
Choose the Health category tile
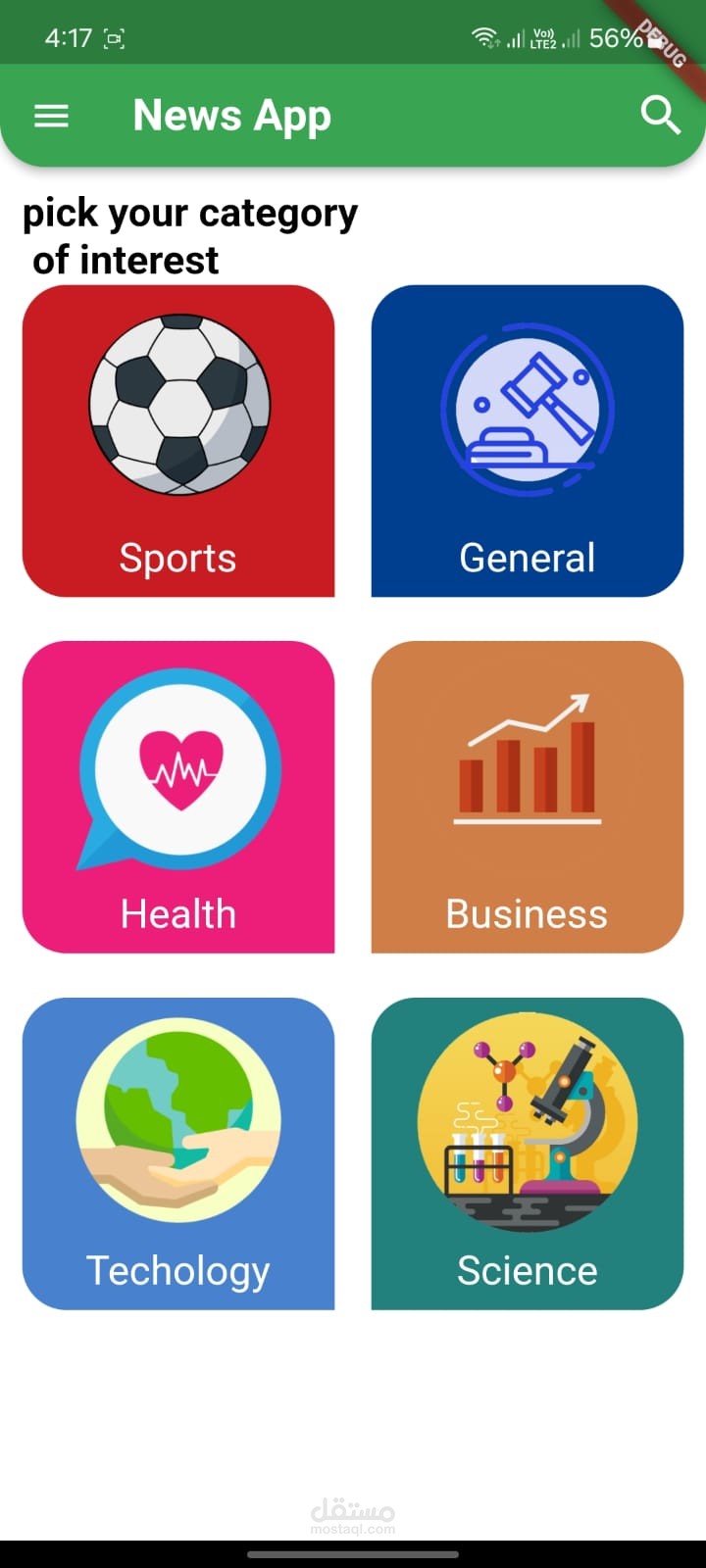[x=178, y=797]
